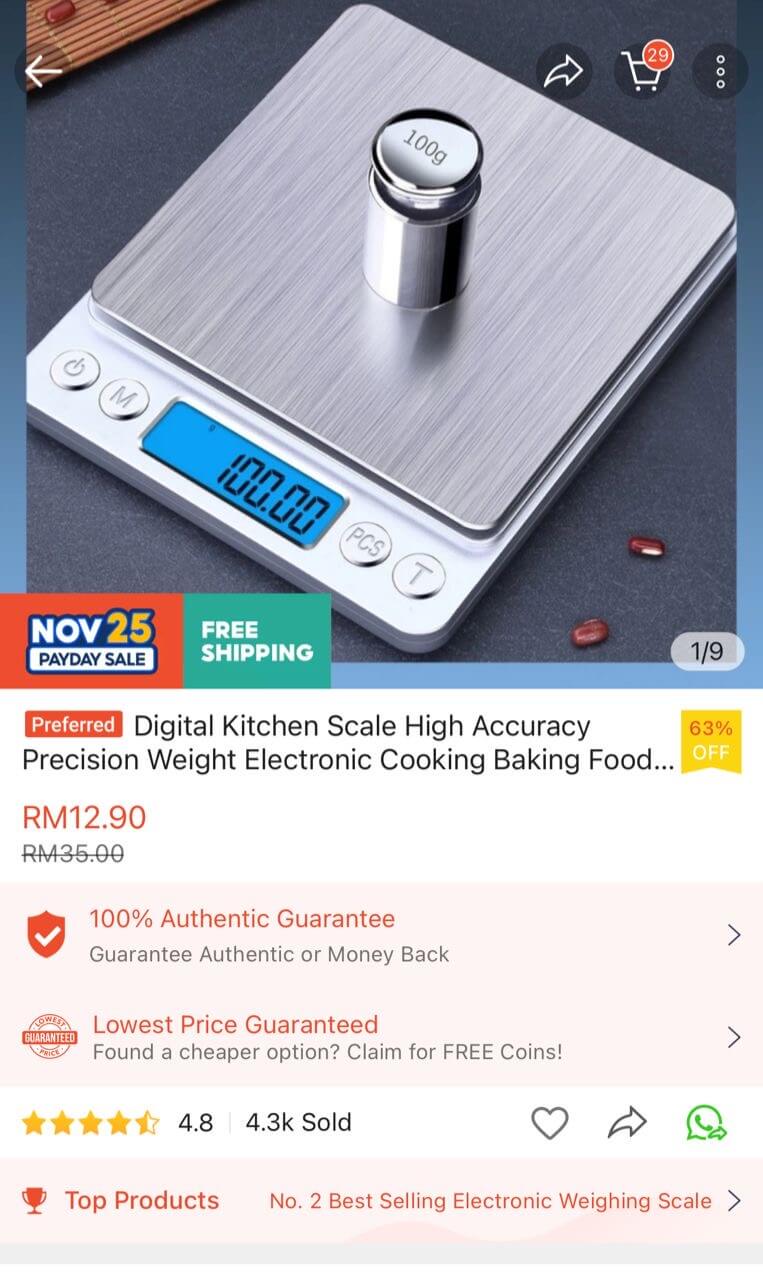Share product via top share arrow

pos(563,71)
